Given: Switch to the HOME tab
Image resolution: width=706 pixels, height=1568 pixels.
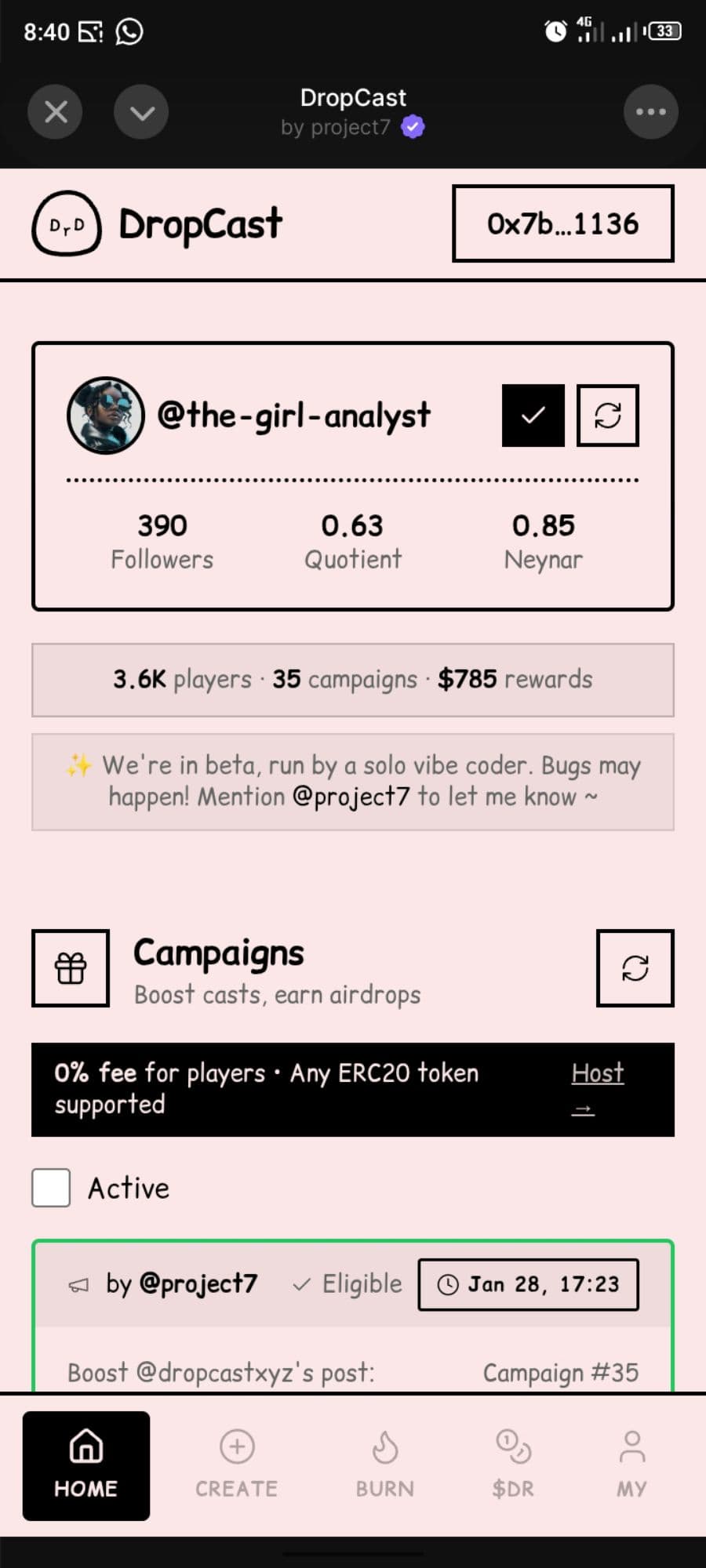Looking at the screenshot, I should [x=86, y=1466].
